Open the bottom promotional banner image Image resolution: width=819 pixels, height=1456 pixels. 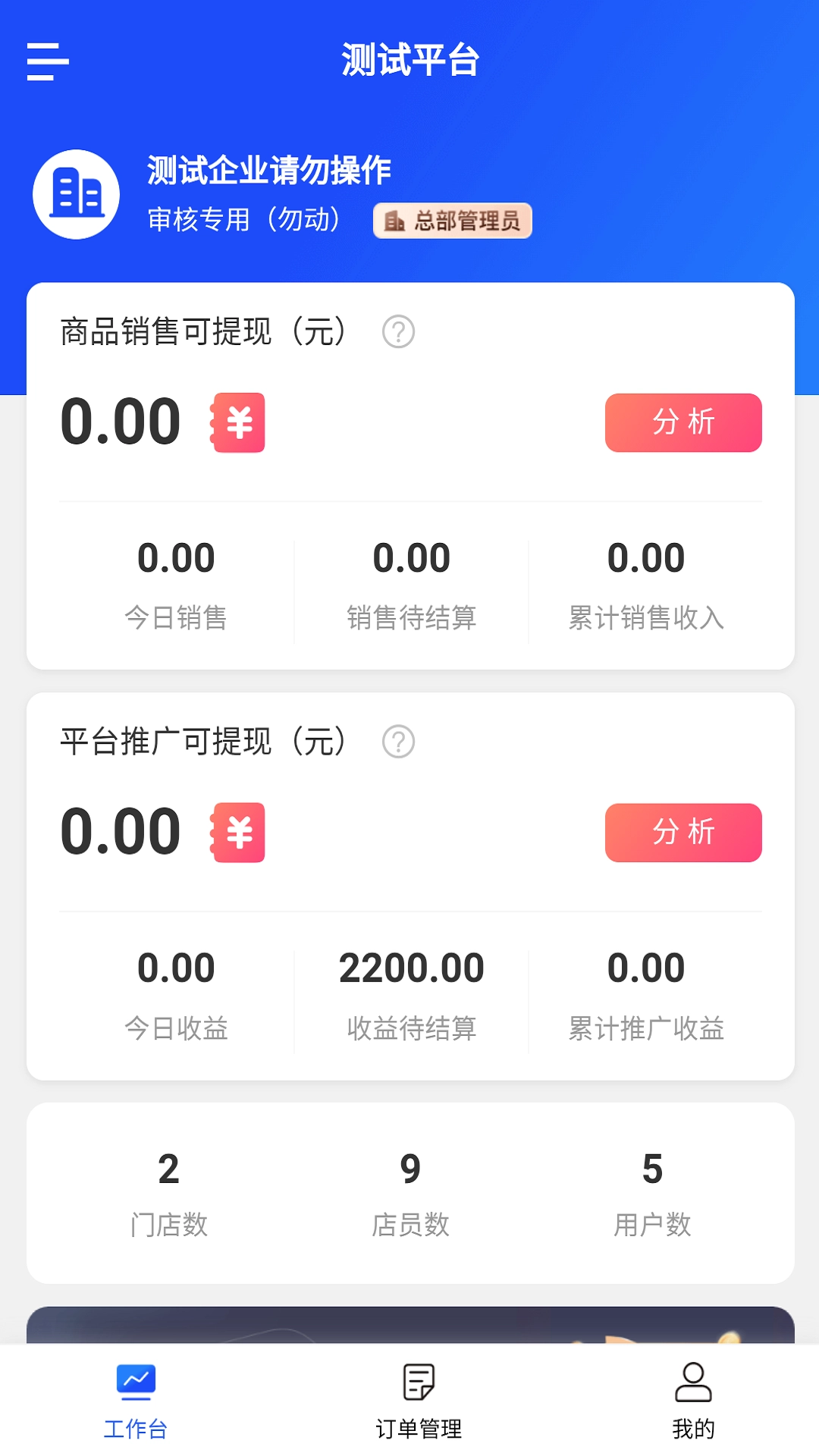(409, 1335)
